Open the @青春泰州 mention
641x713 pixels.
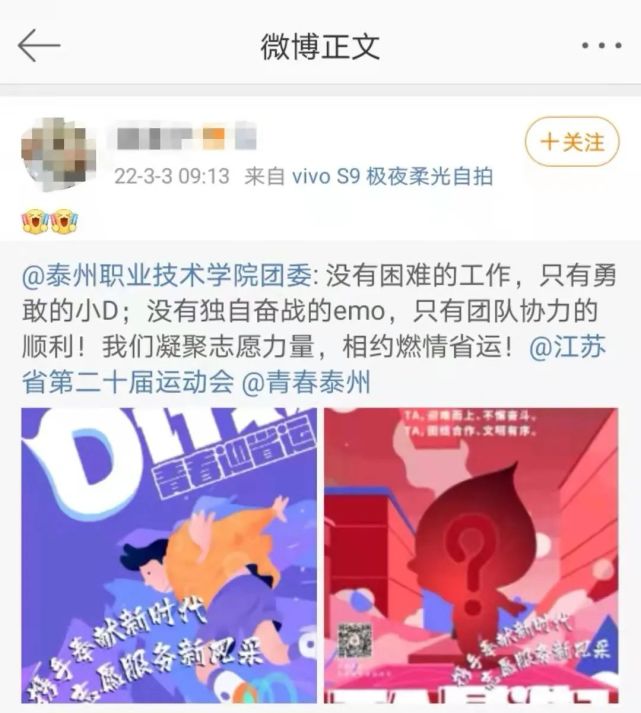coord(307,383)
